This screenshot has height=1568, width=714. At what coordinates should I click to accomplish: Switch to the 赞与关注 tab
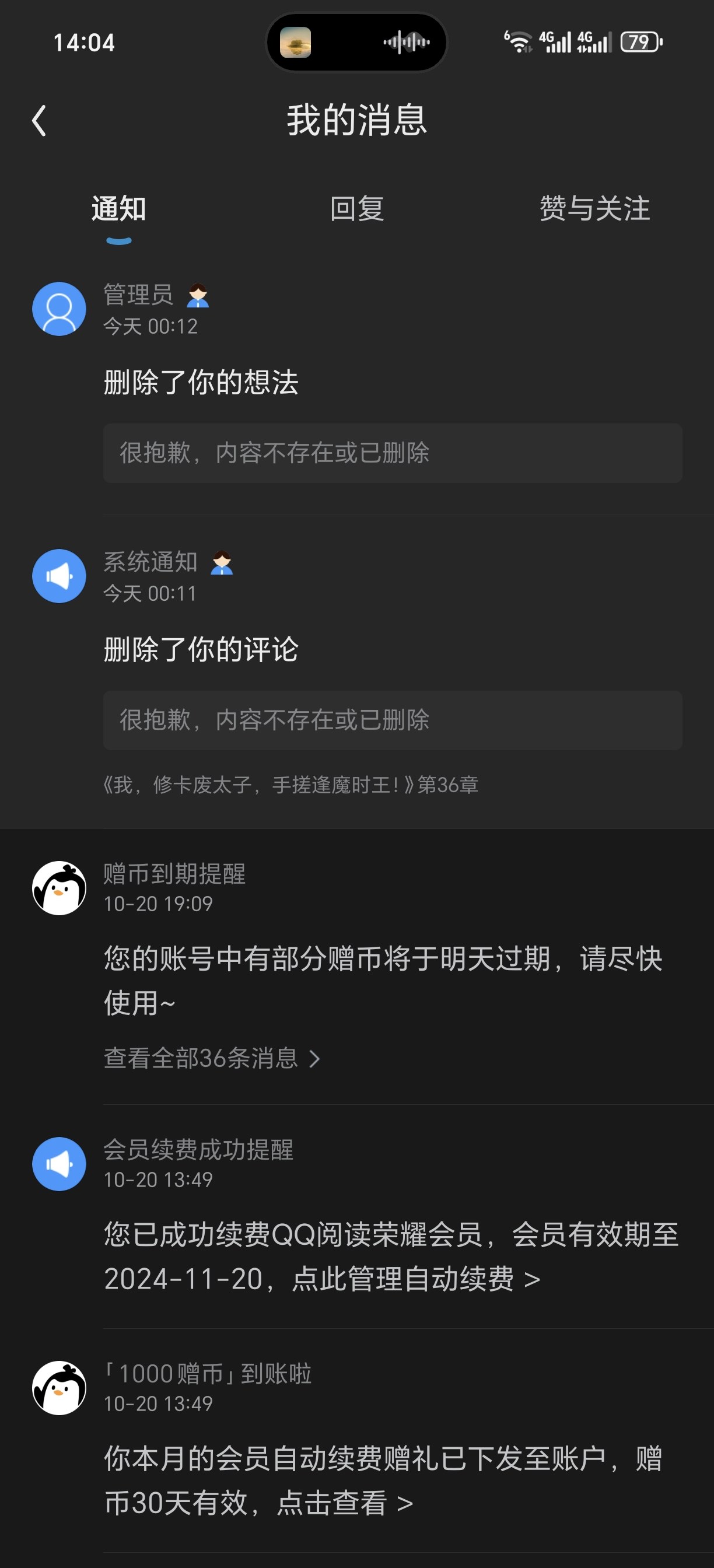pyautogui.click(x=594, y=209)
